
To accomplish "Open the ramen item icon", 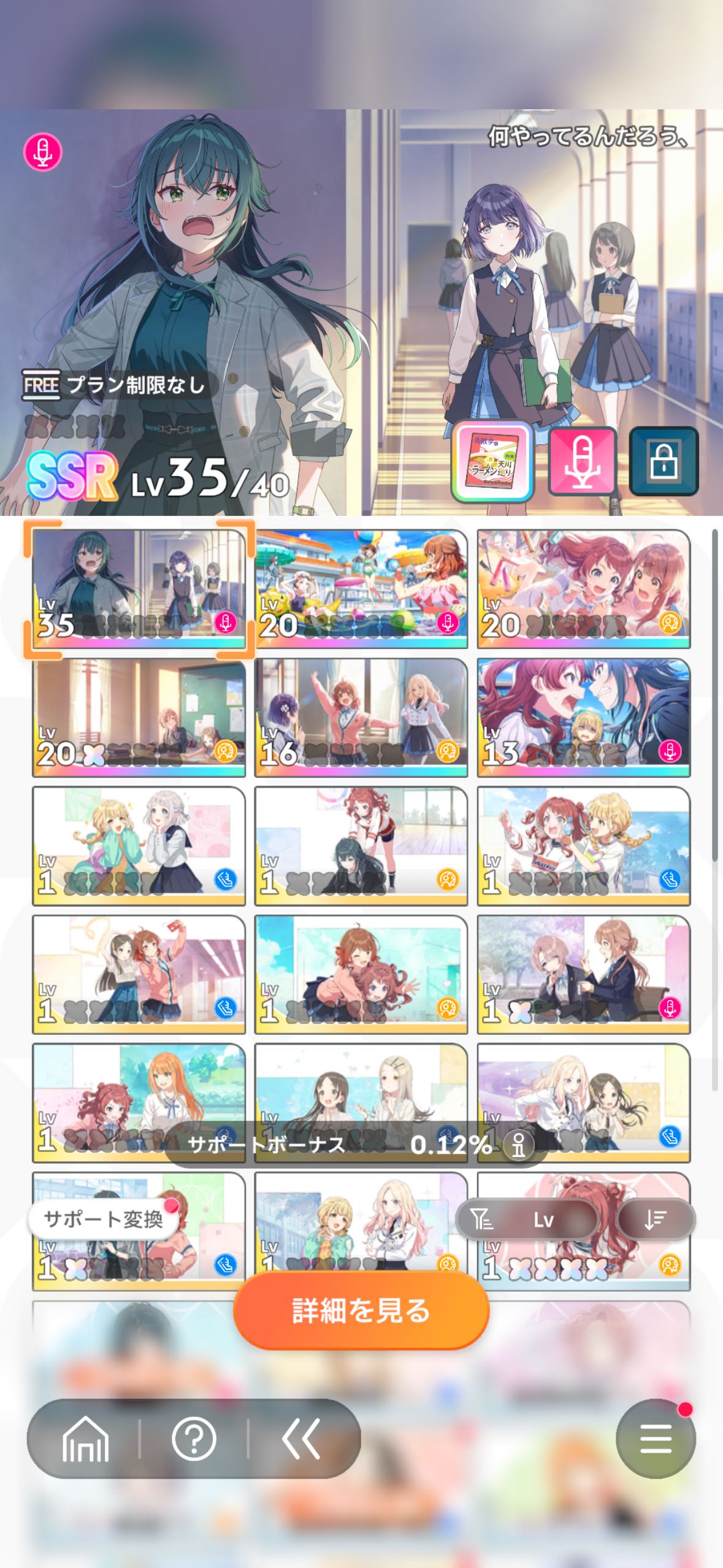I will [x=492, y=461].
